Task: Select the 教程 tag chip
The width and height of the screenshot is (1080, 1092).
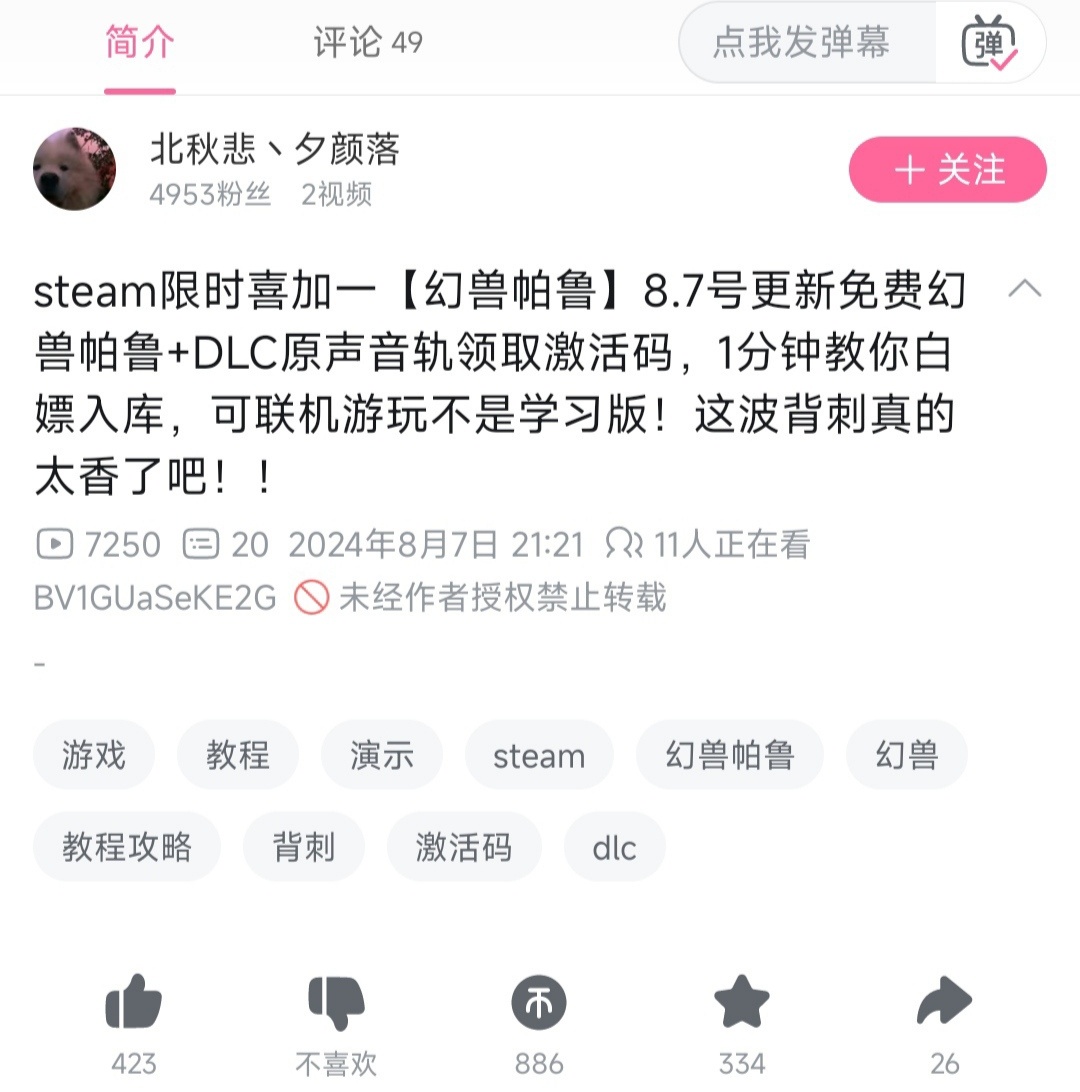Action: (x=238, y=755)
